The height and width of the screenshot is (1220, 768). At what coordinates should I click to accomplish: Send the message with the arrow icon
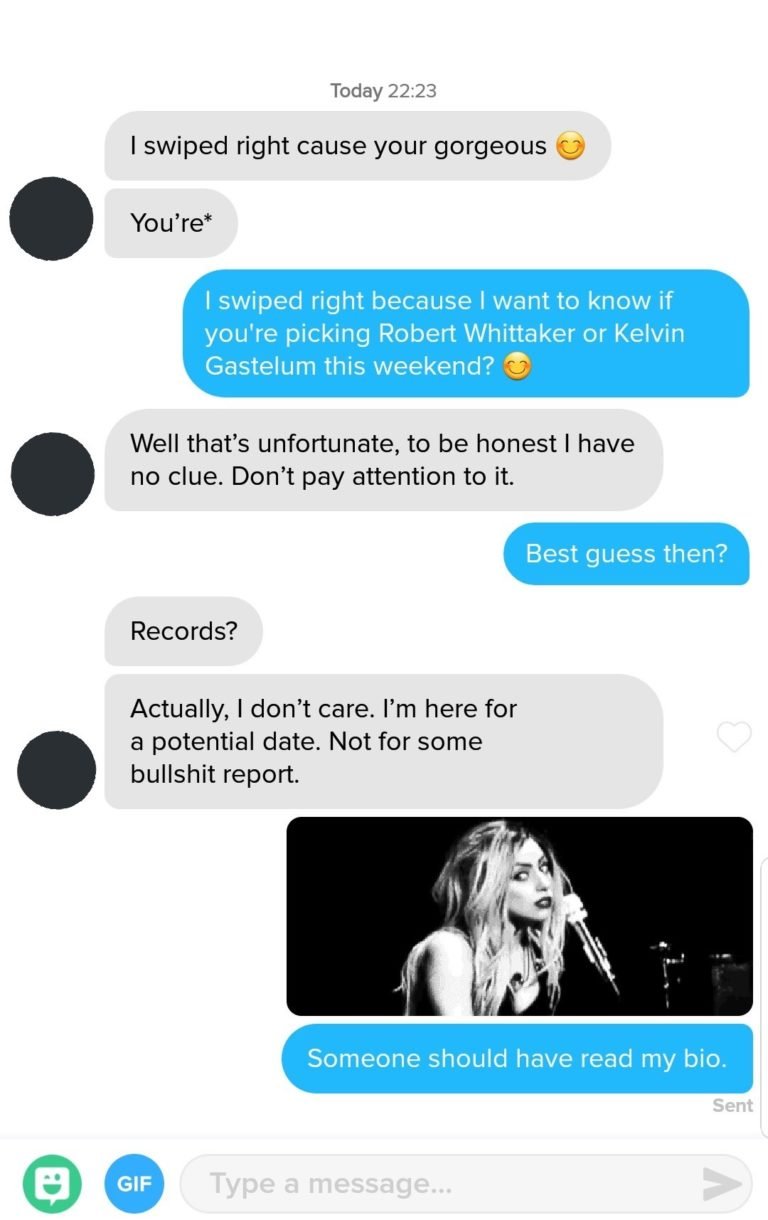click(x=722, y=1184)
